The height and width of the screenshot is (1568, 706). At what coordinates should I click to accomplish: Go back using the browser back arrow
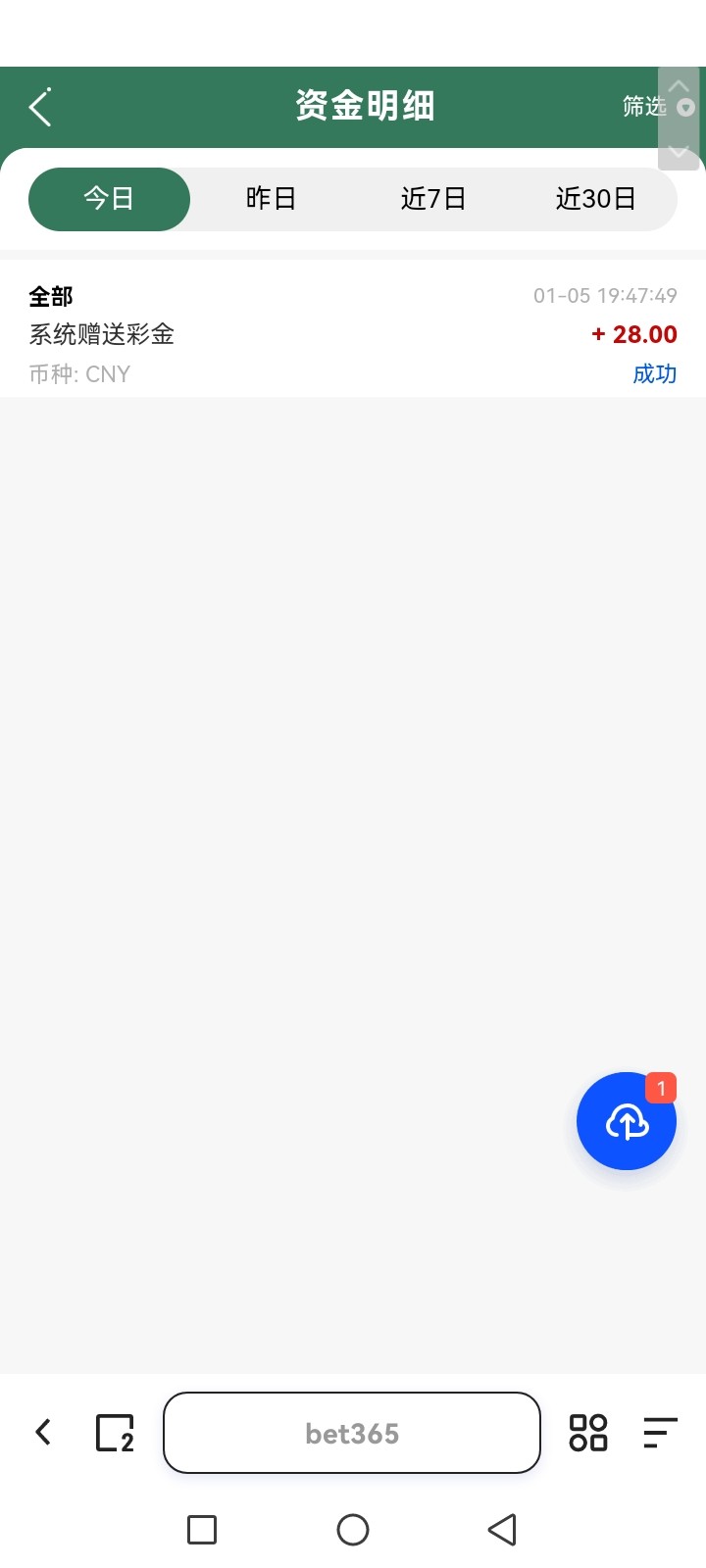coord(43,1432)
